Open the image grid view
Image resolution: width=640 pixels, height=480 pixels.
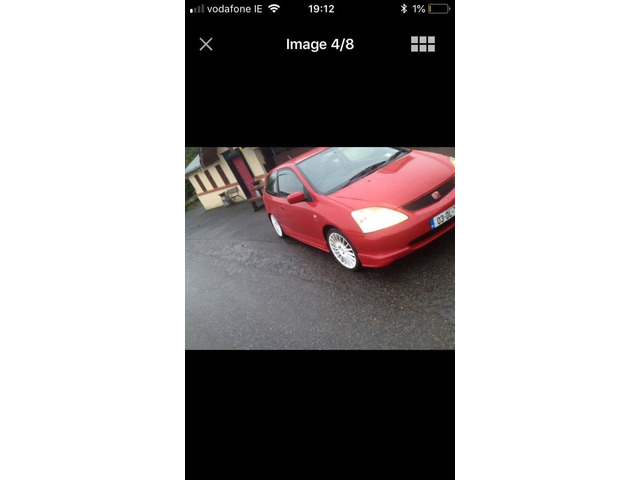[x=423, y=44]
